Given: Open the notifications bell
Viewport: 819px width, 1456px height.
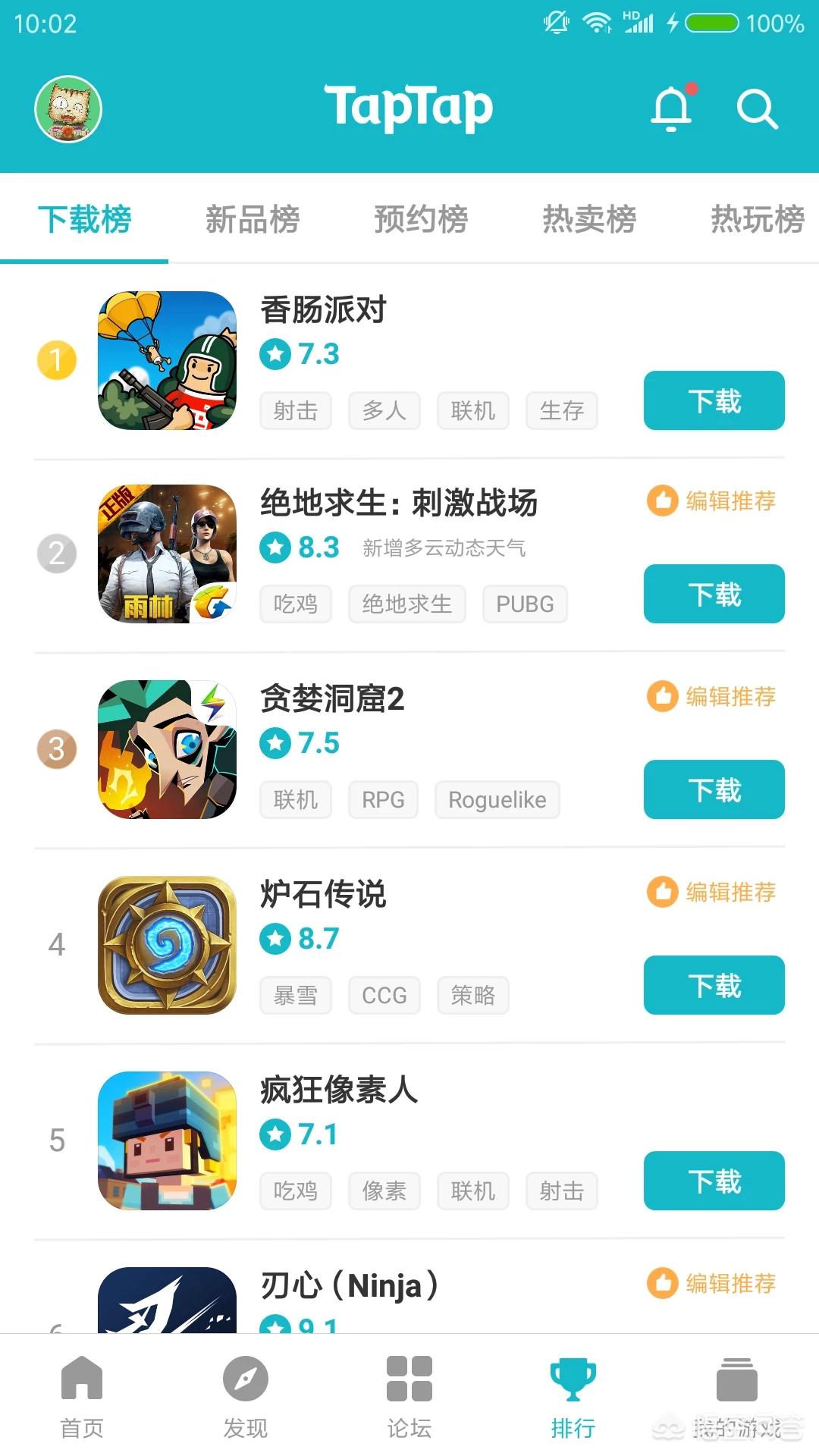Looking at the screenshot, I should click(672, 108).
